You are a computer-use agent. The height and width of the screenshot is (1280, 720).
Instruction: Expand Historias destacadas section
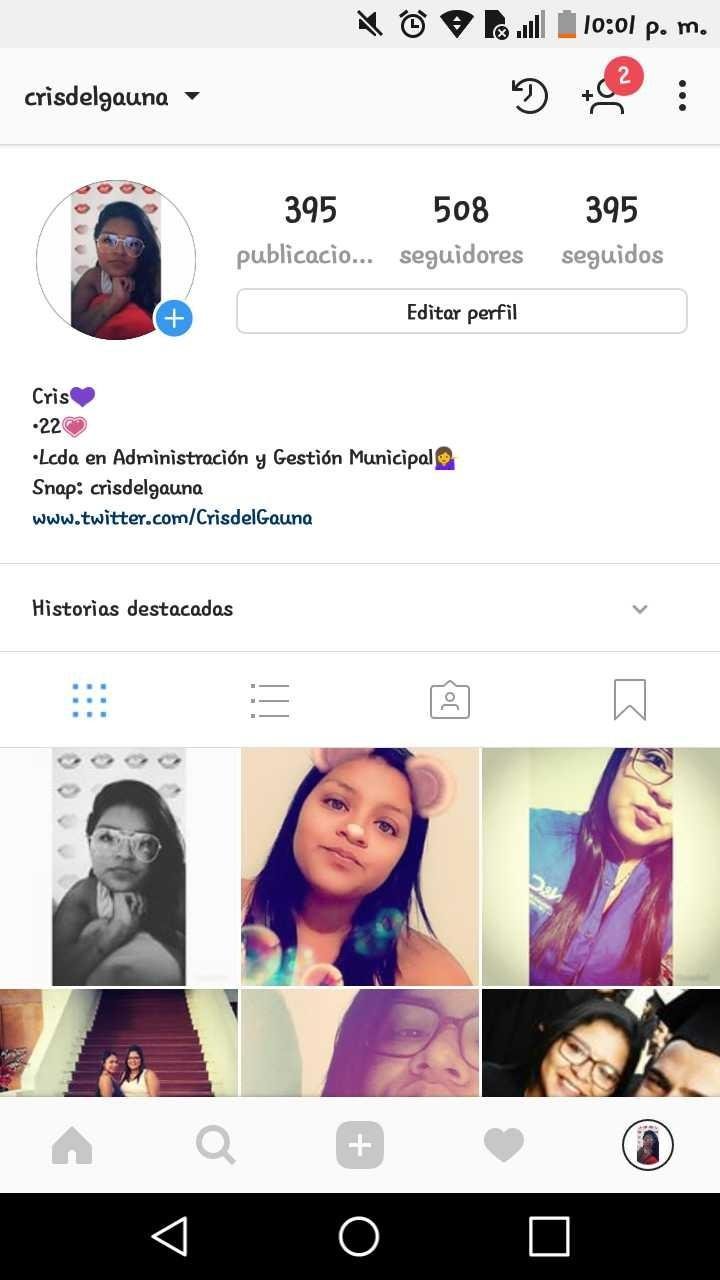(x=360, y=609)
